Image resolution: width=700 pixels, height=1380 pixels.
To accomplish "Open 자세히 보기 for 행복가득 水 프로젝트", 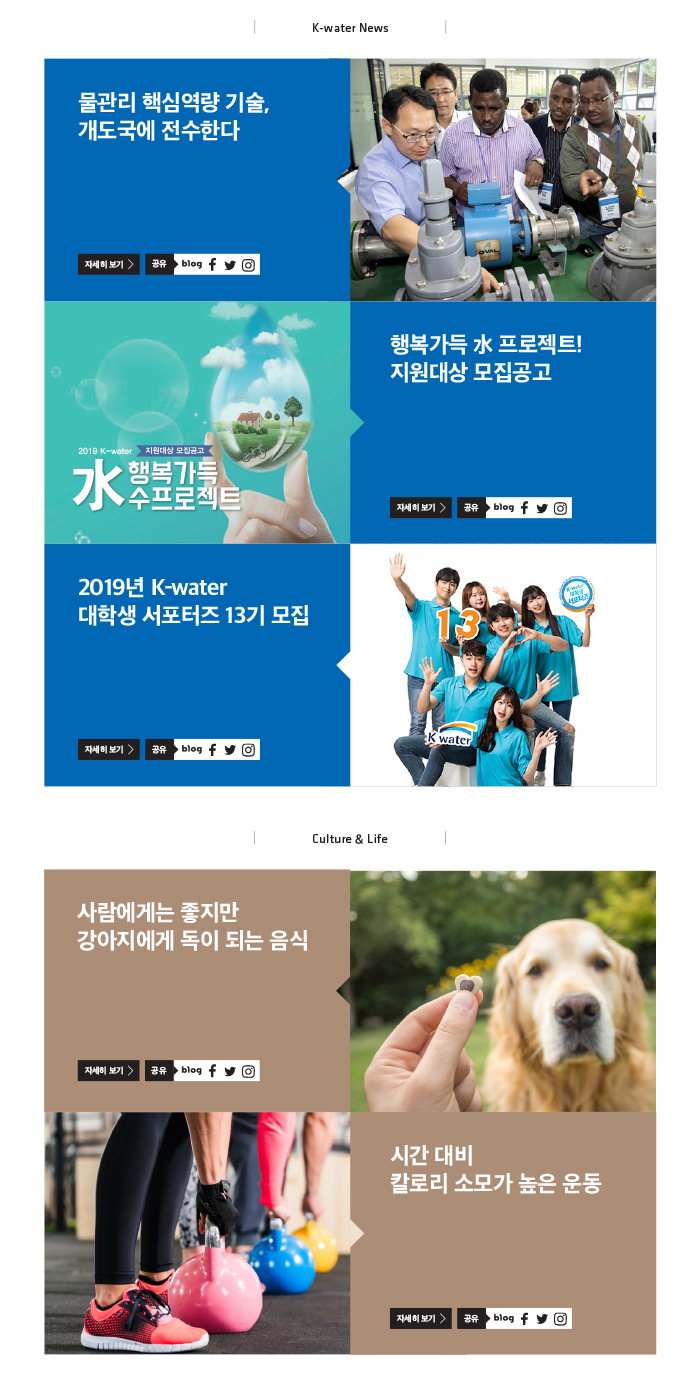I will point(421,508).
